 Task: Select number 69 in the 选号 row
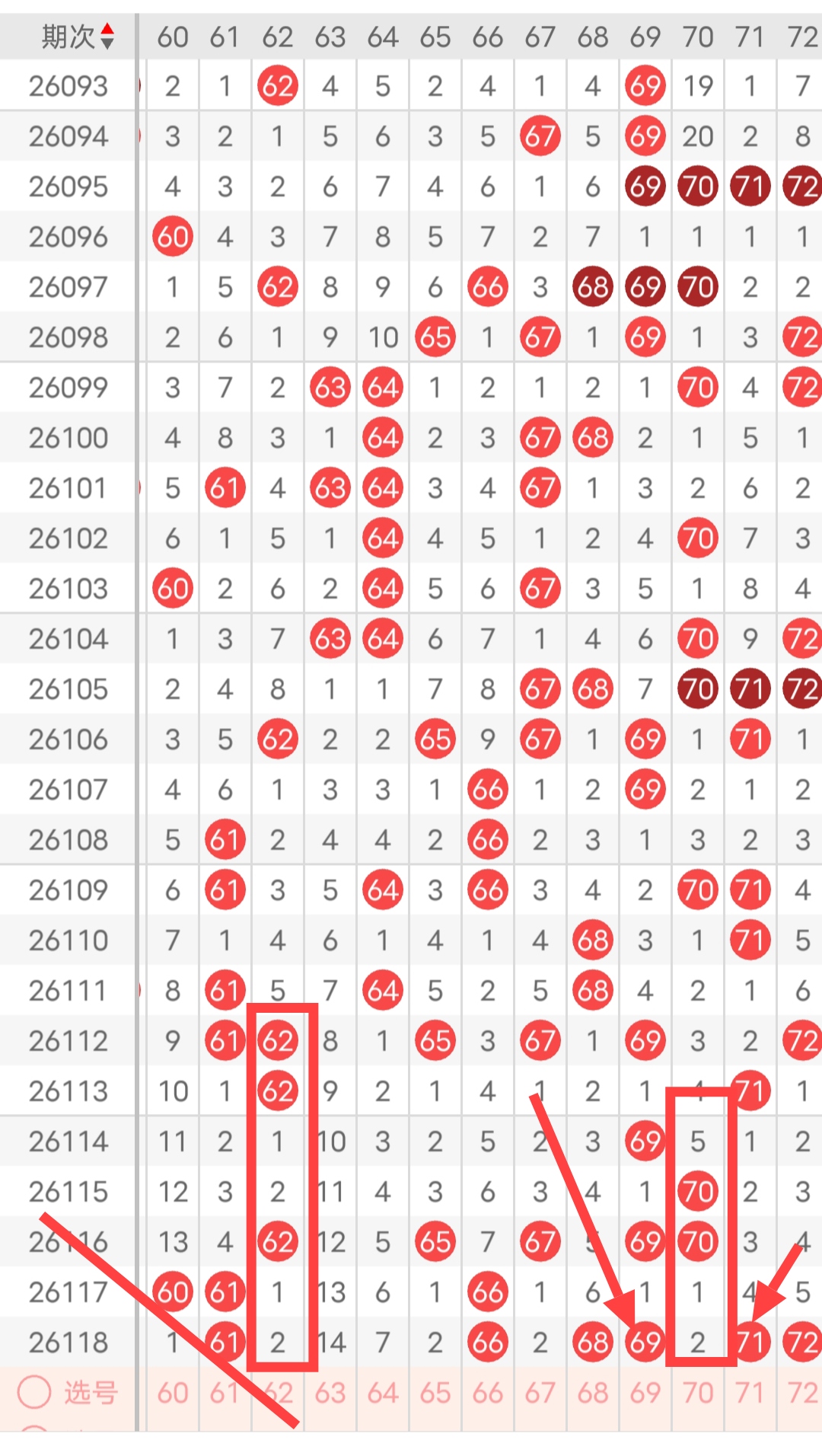pos(645,1393)
